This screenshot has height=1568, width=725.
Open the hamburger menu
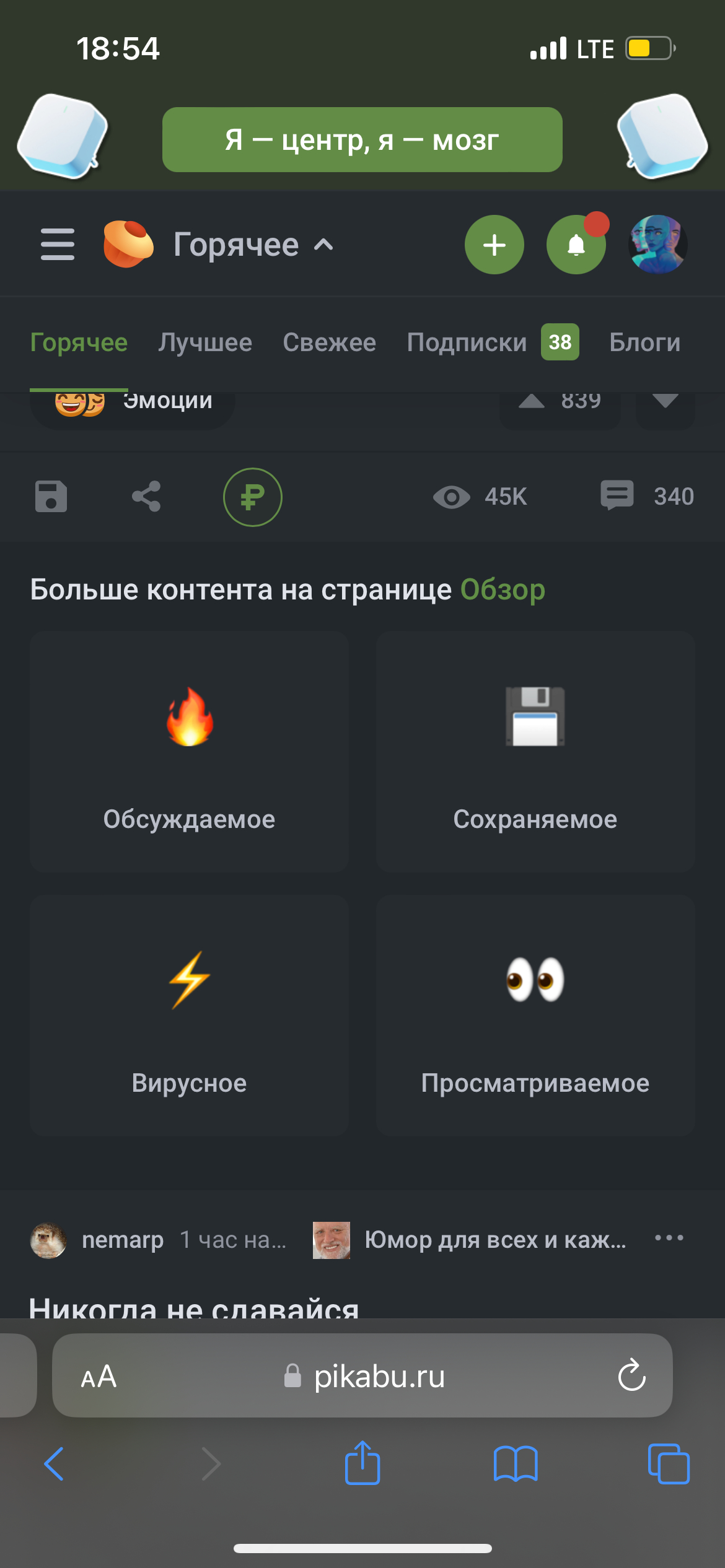point(58,245)
